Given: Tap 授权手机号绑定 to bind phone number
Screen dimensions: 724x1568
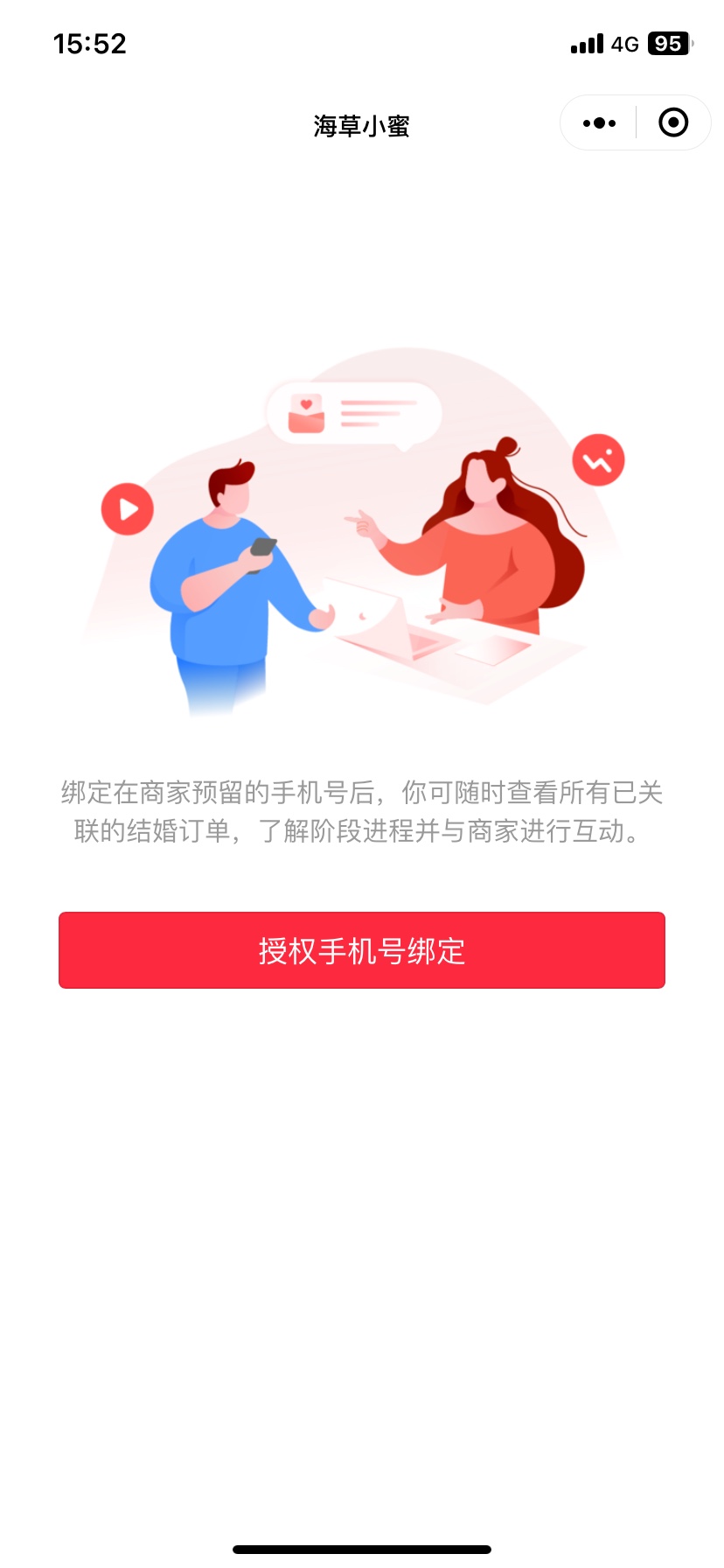Looking at the screenshot, I should pos(362,950).
